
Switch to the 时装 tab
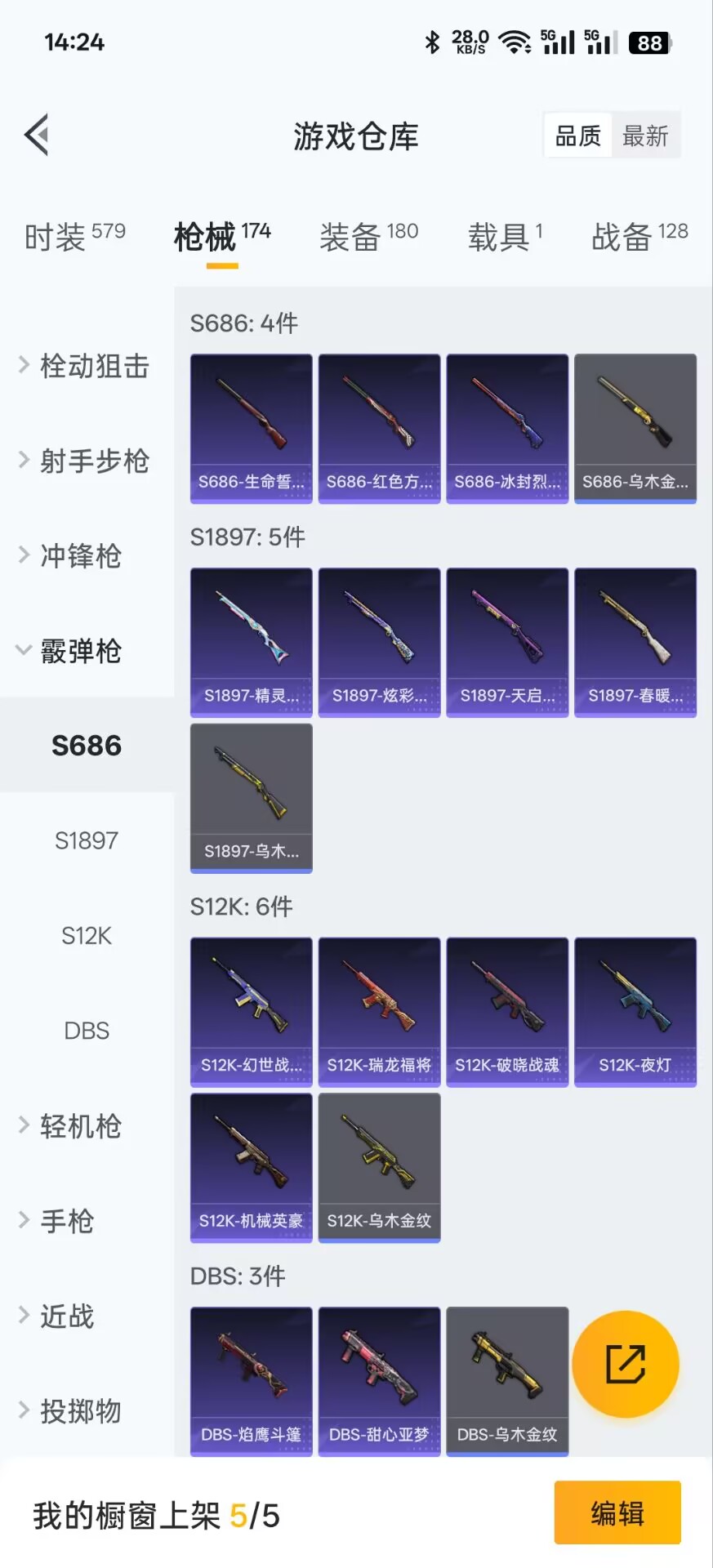pyautogui.click(x=74, y=237)
